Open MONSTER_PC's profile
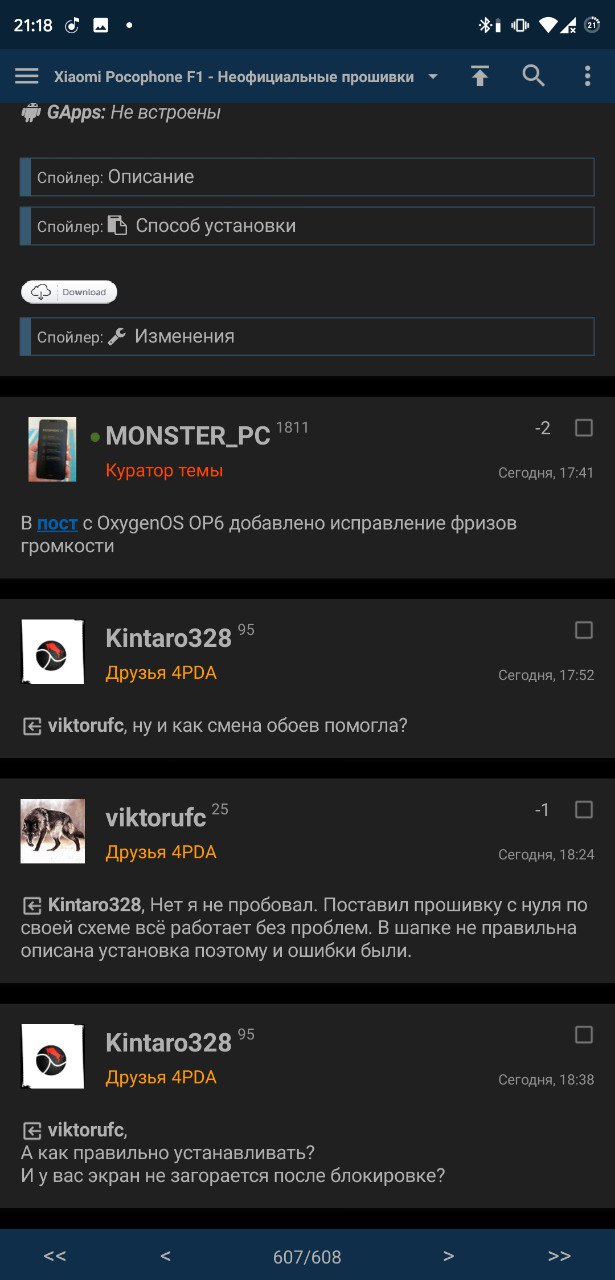Screen dimensions: 615x1280 187,436
